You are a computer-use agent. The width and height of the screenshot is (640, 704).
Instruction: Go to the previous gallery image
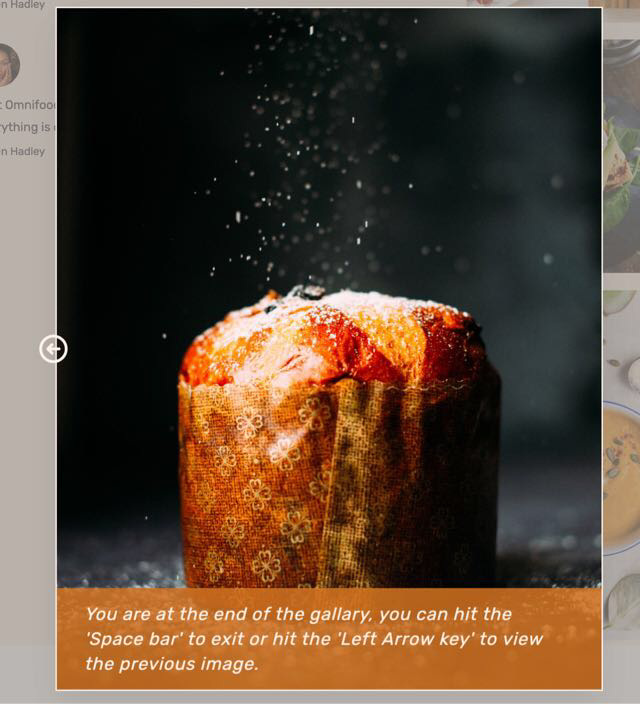pos(53,349)
